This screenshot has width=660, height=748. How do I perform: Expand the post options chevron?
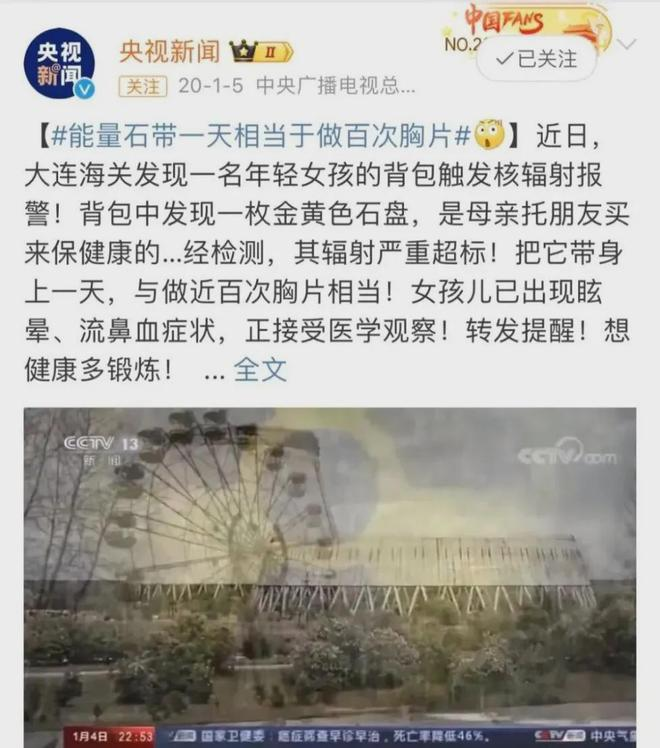pos(628,45)
